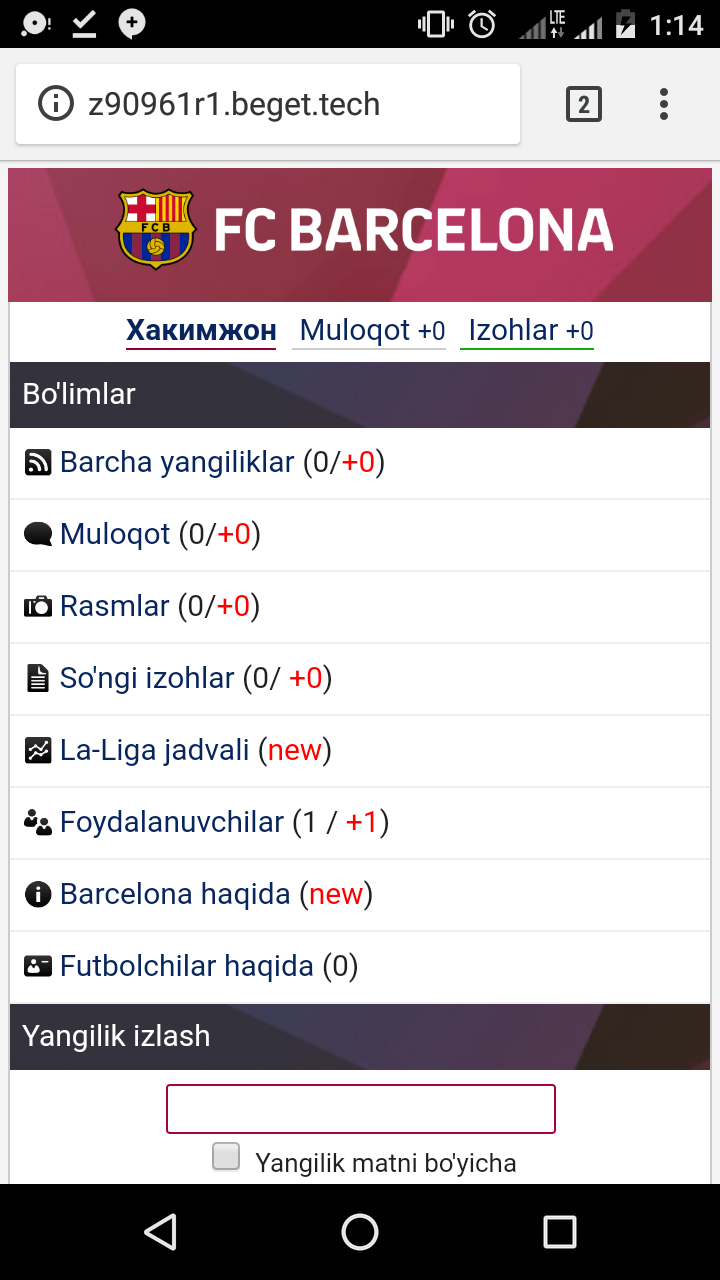Open the Rasmlar section

point(114,606)
